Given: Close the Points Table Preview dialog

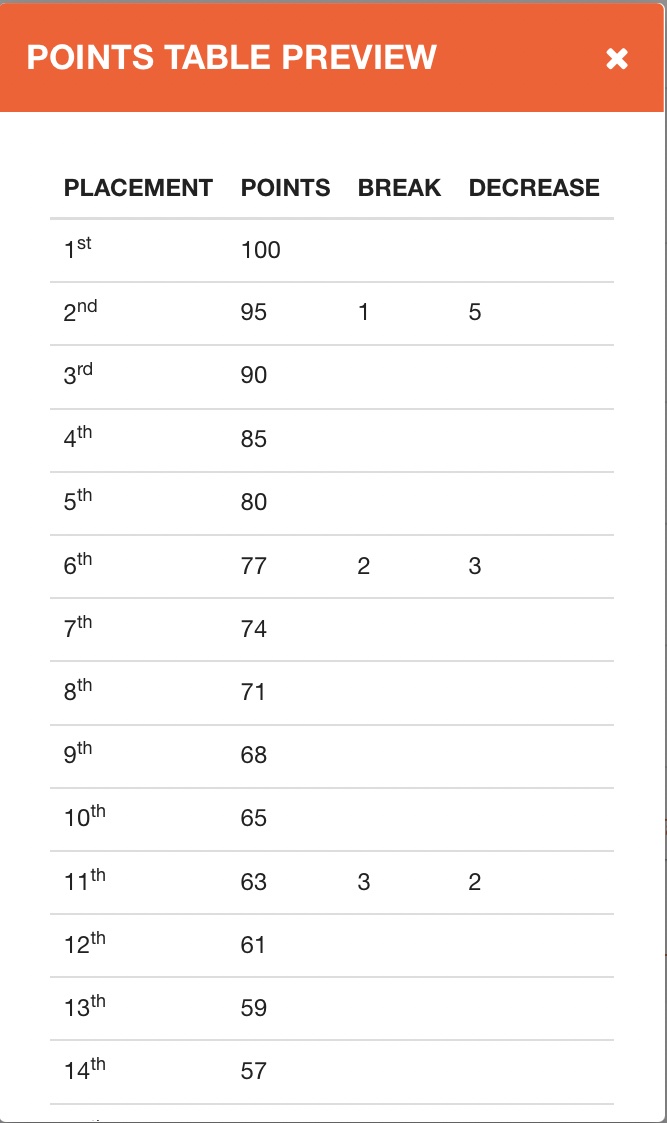Looking at the screenshot, I should pyautogui.click(x=617, y=59).
